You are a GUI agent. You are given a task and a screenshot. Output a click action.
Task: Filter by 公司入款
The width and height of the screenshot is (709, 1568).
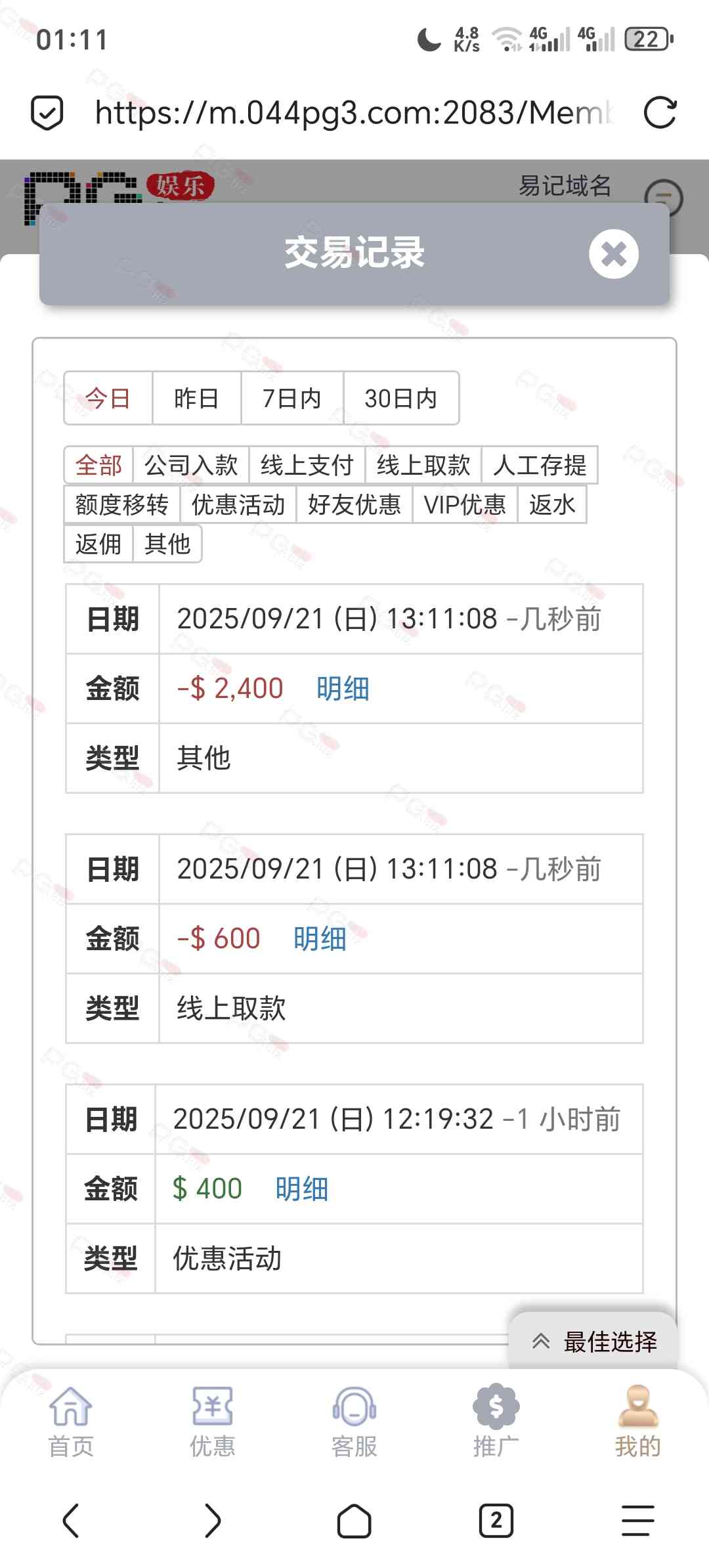click(191, 466)
